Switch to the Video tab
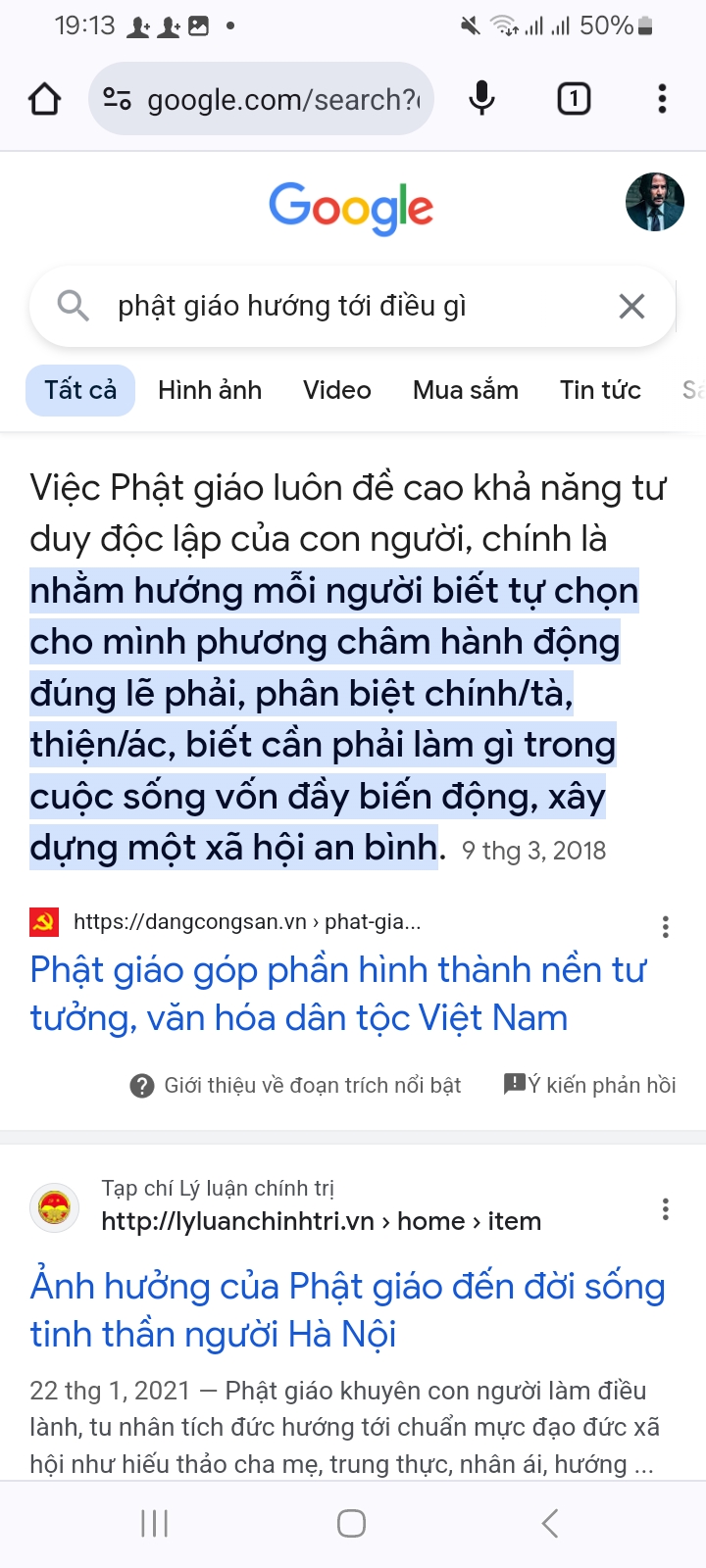Image resolution: width=706 pixels, height=1568 pixels. 337,390
